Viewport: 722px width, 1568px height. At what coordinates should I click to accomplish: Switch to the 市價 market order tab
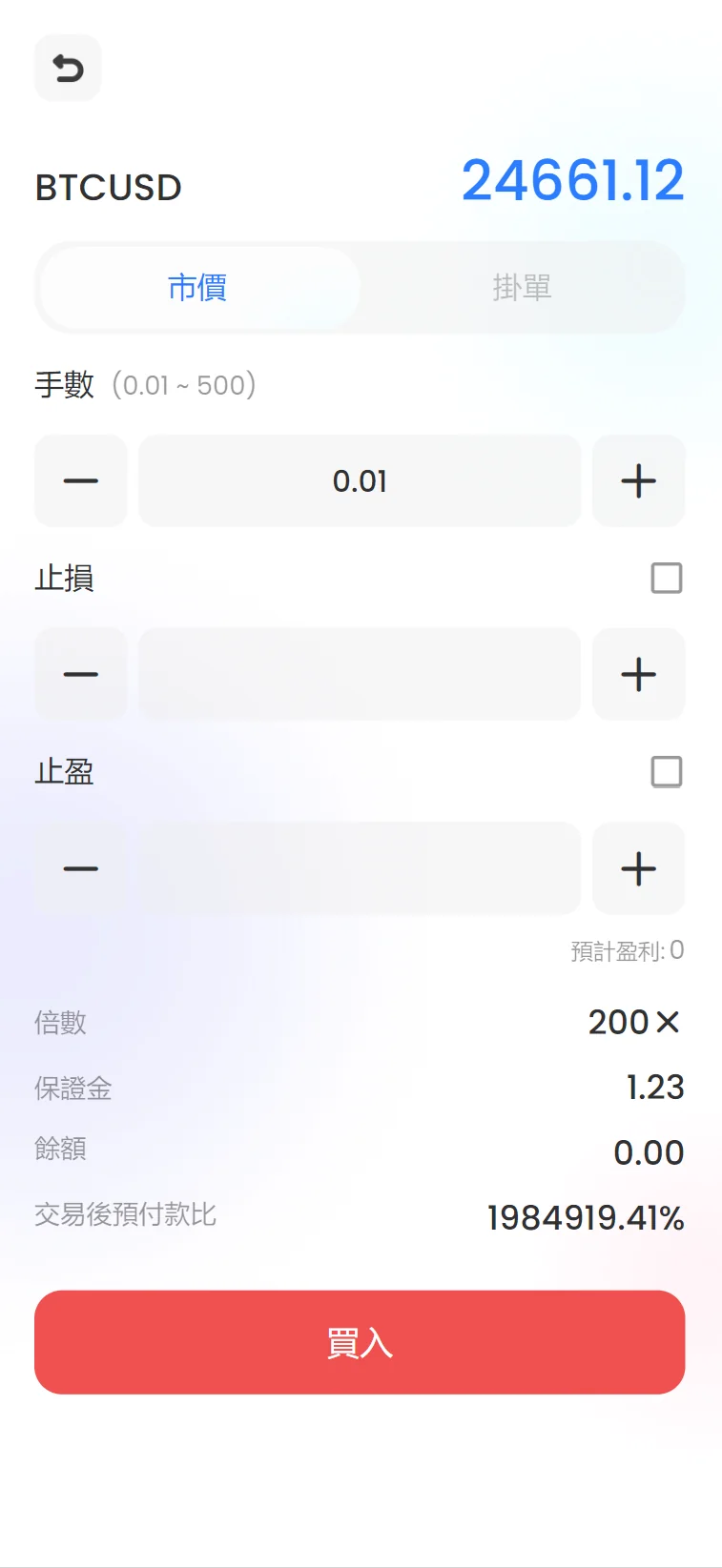tap(197, 287)
